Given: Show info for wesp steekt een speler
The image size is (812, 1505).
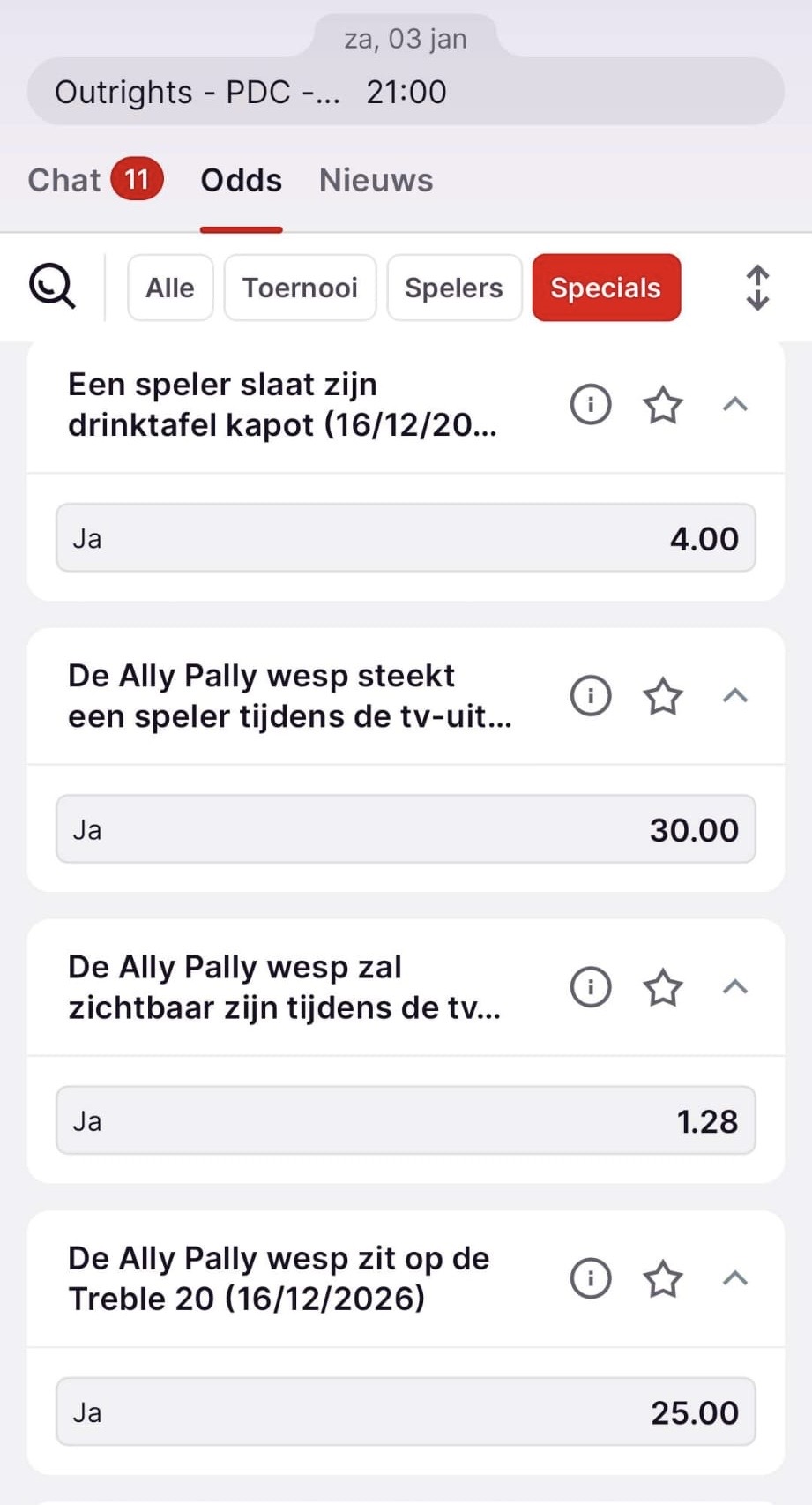Looking at the screenshot, I should pos(591,696).
